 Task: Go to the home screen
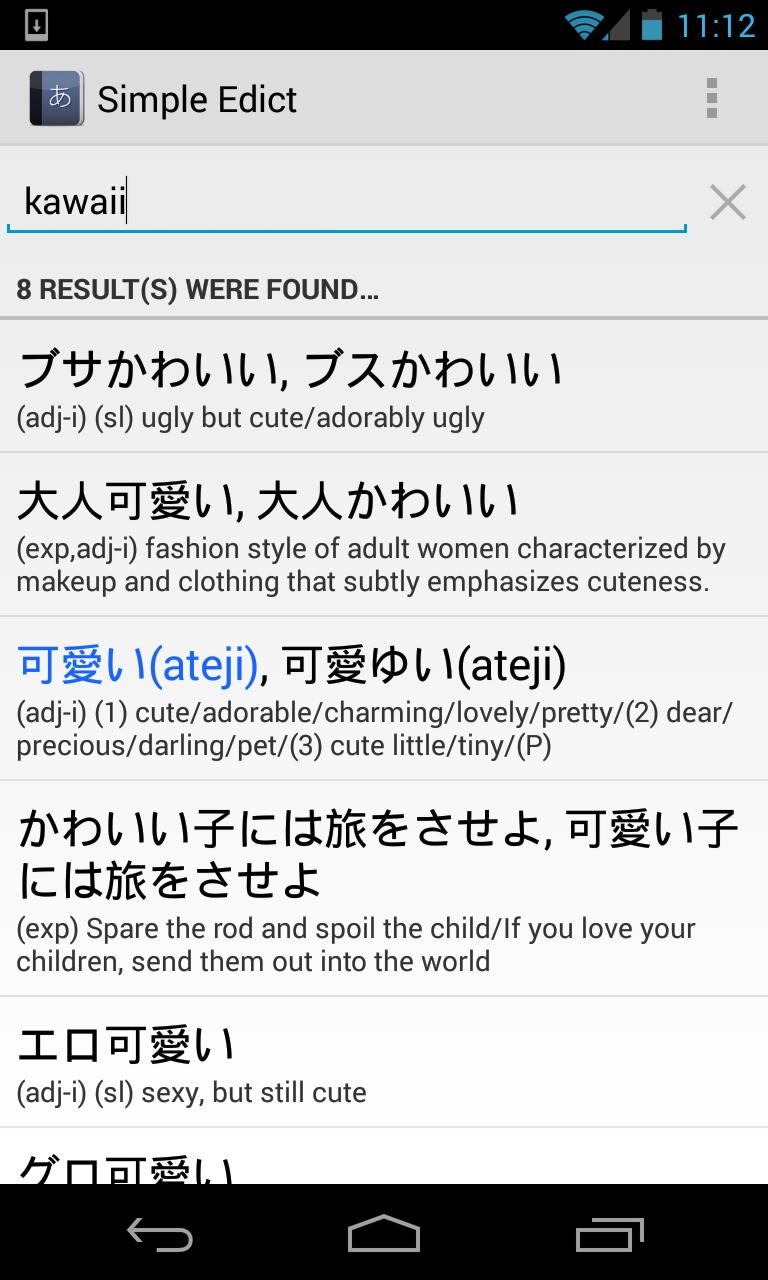tap(384, 1233)
